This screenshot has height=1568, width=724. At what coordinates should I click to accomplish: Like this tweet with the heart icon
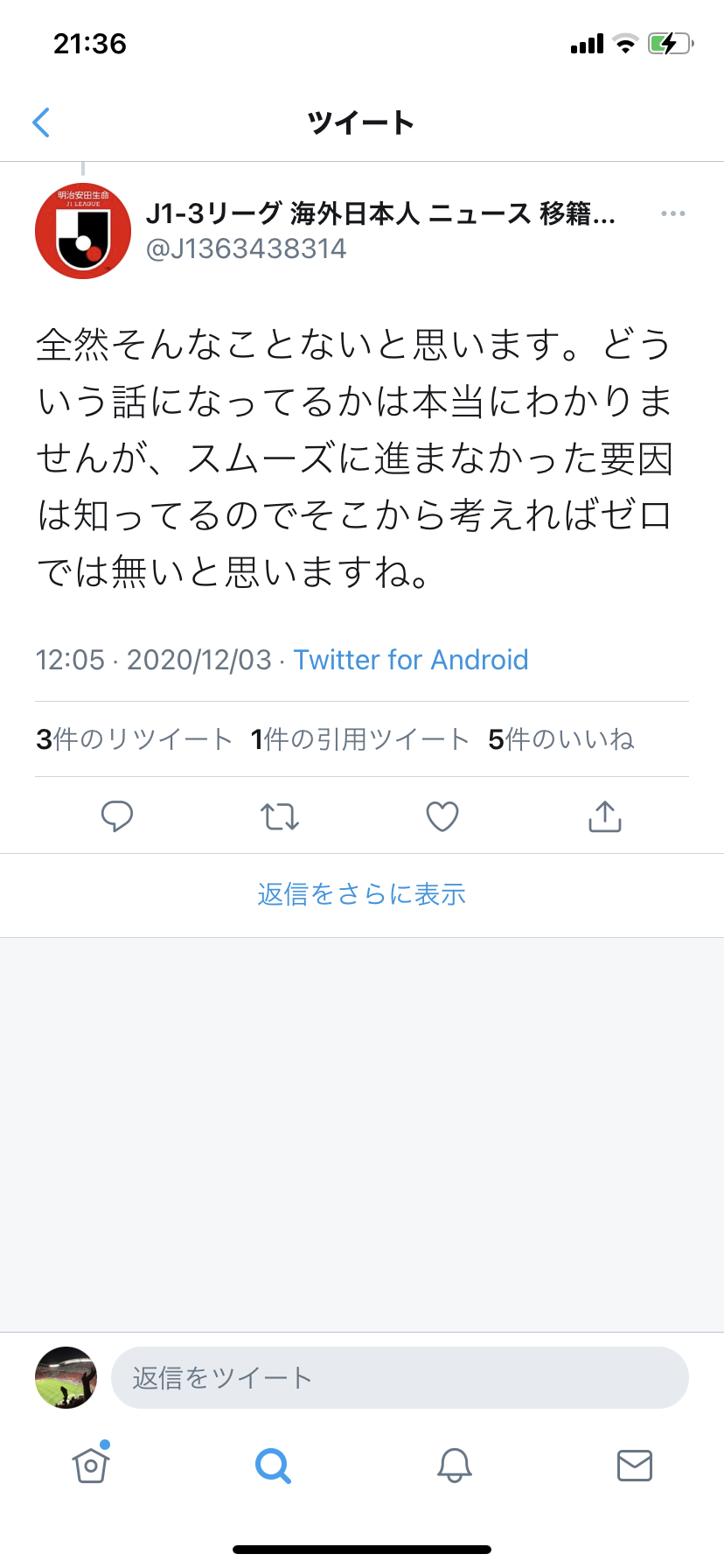pos(442,816)
